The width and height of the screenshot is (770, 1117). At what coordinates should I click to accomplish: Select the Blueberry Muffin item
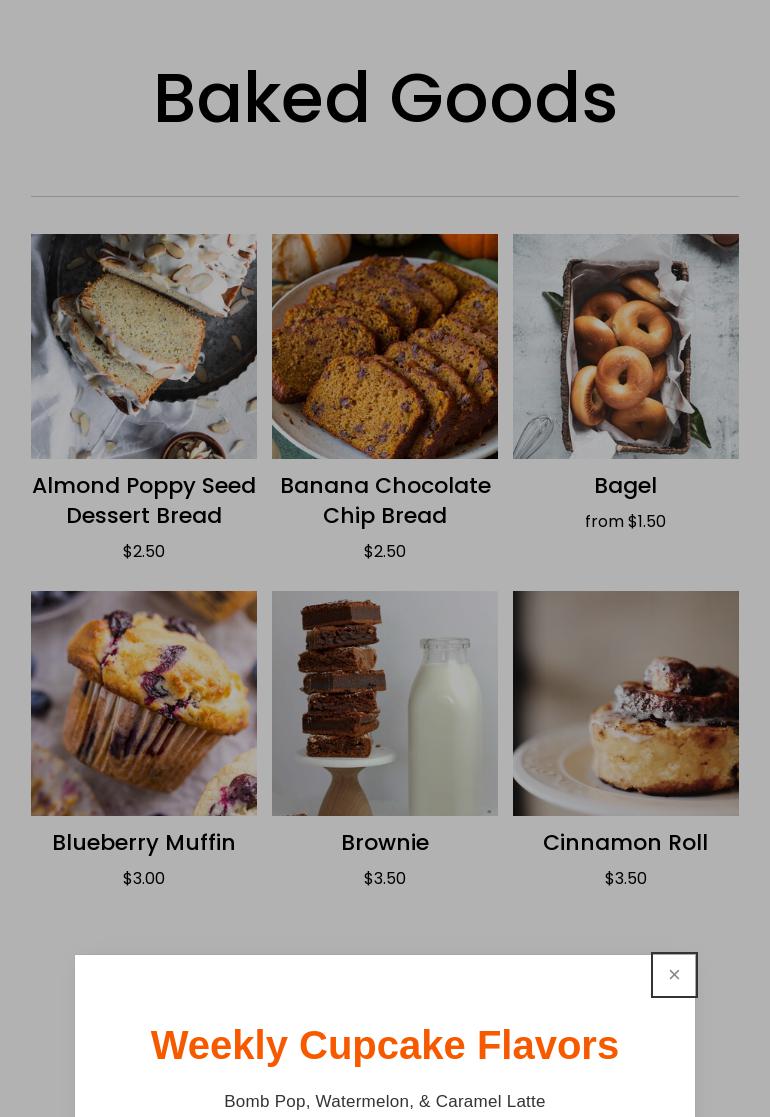tap(144, 704)
